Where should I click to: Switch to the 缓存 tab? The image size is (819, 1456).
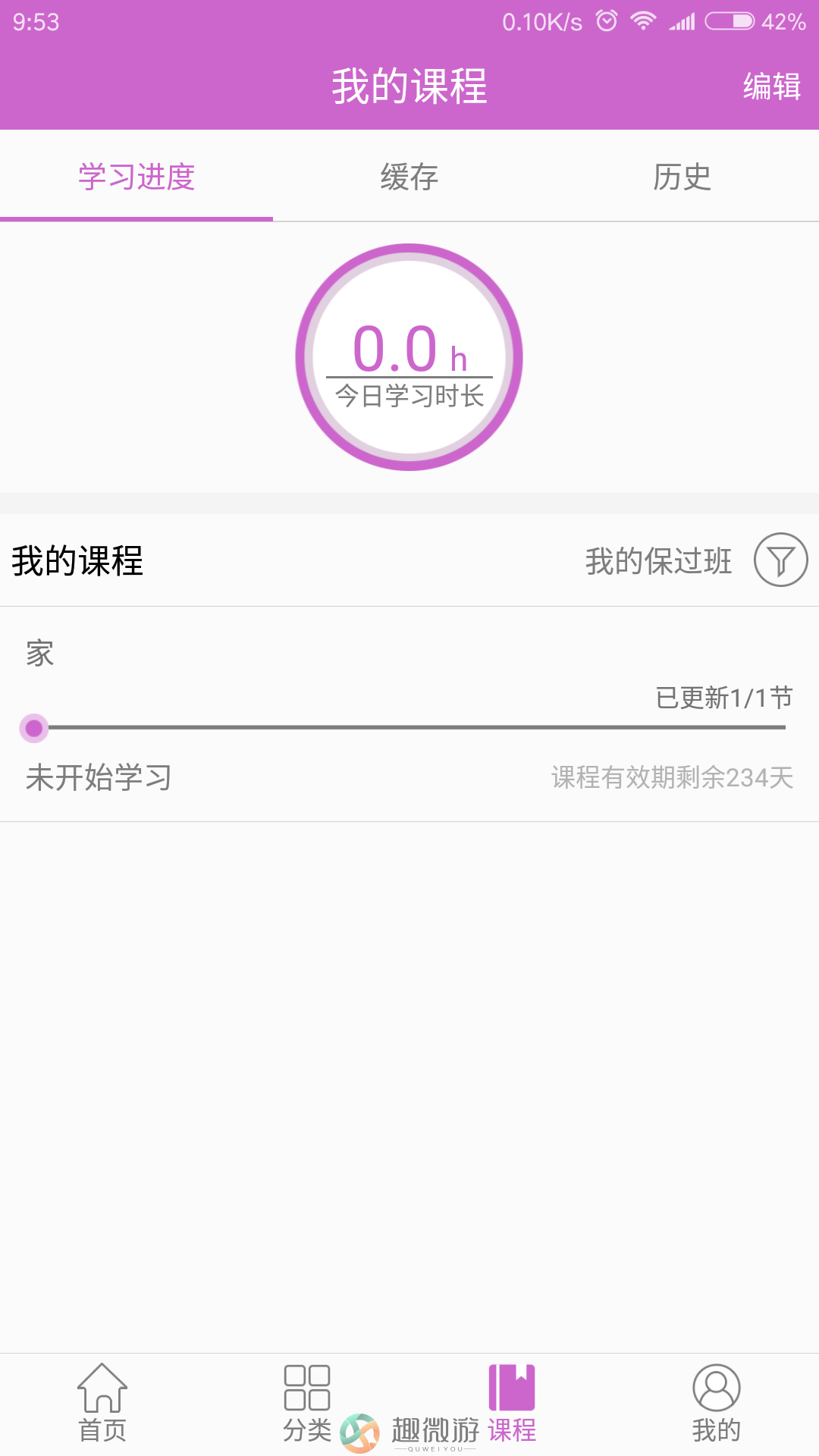point(409,177)
